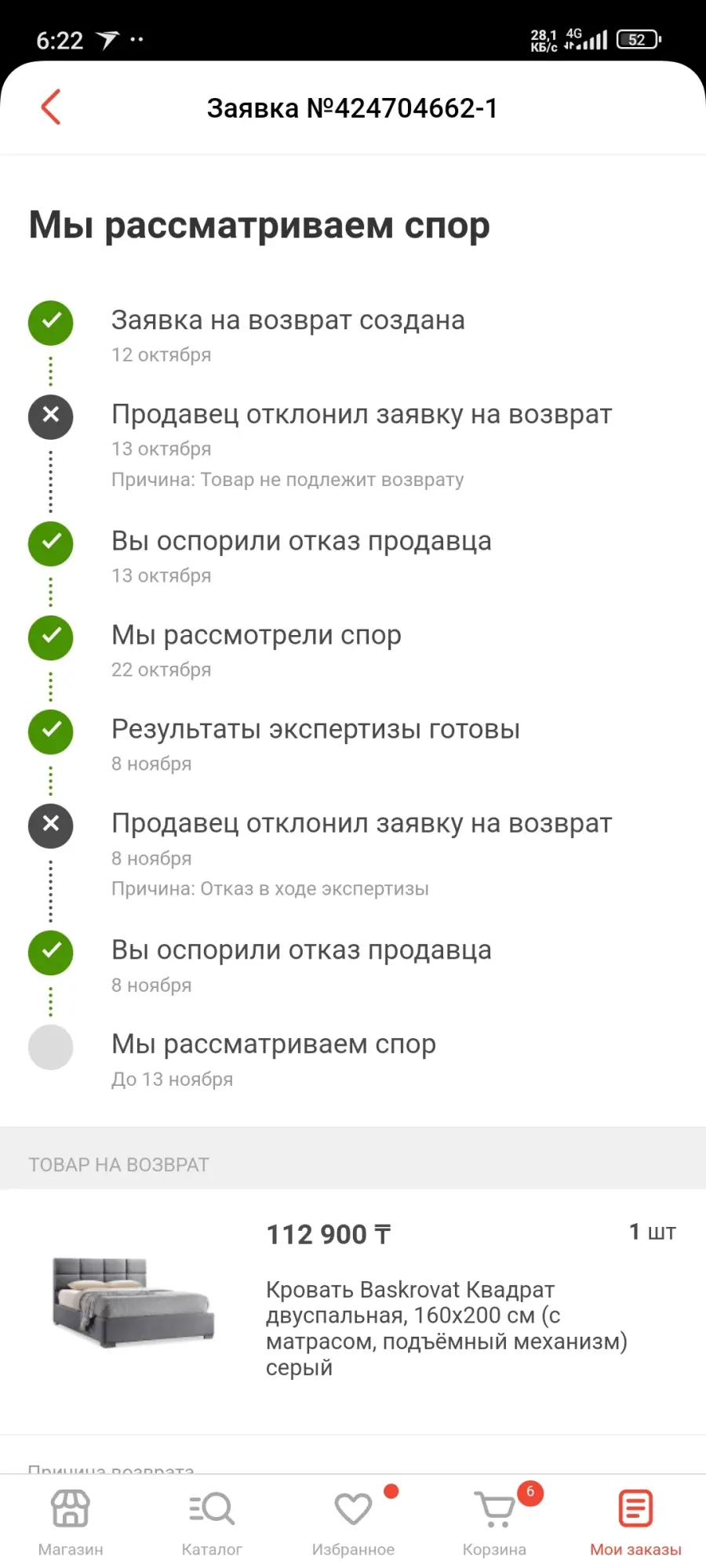Open the Каталог tab
The height and width of the screenshot is (1568, 706).
212,1522
